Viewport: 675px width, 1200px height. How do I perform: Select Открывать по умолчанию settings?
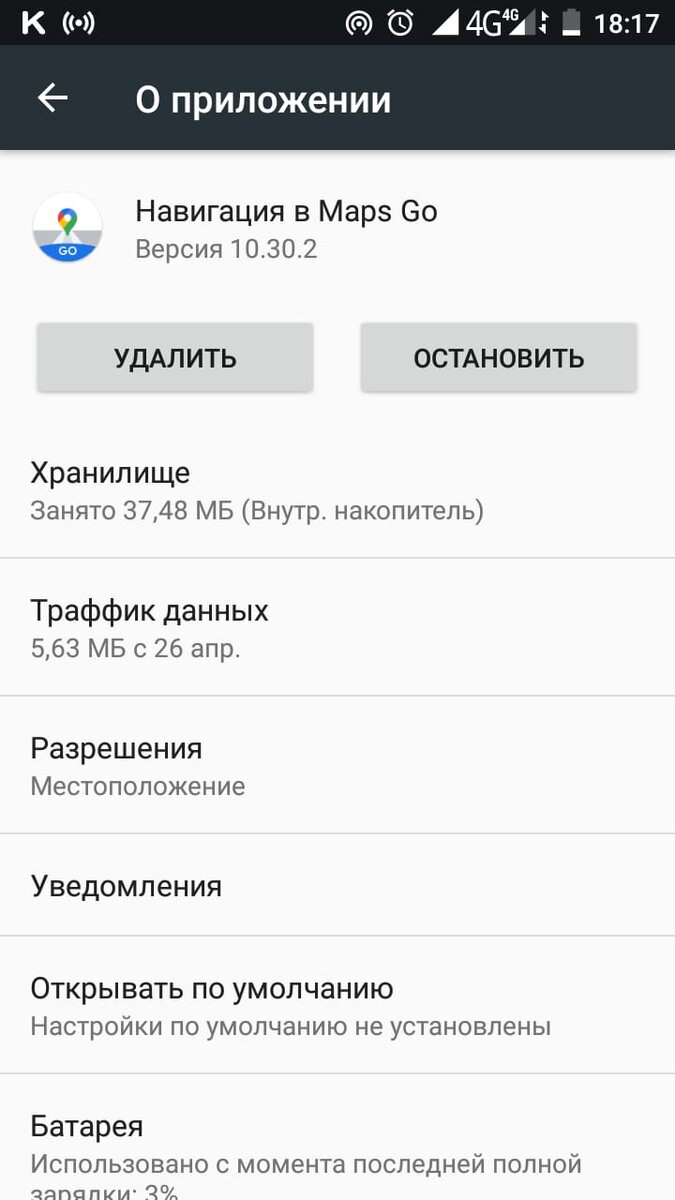coord(337,1006)
